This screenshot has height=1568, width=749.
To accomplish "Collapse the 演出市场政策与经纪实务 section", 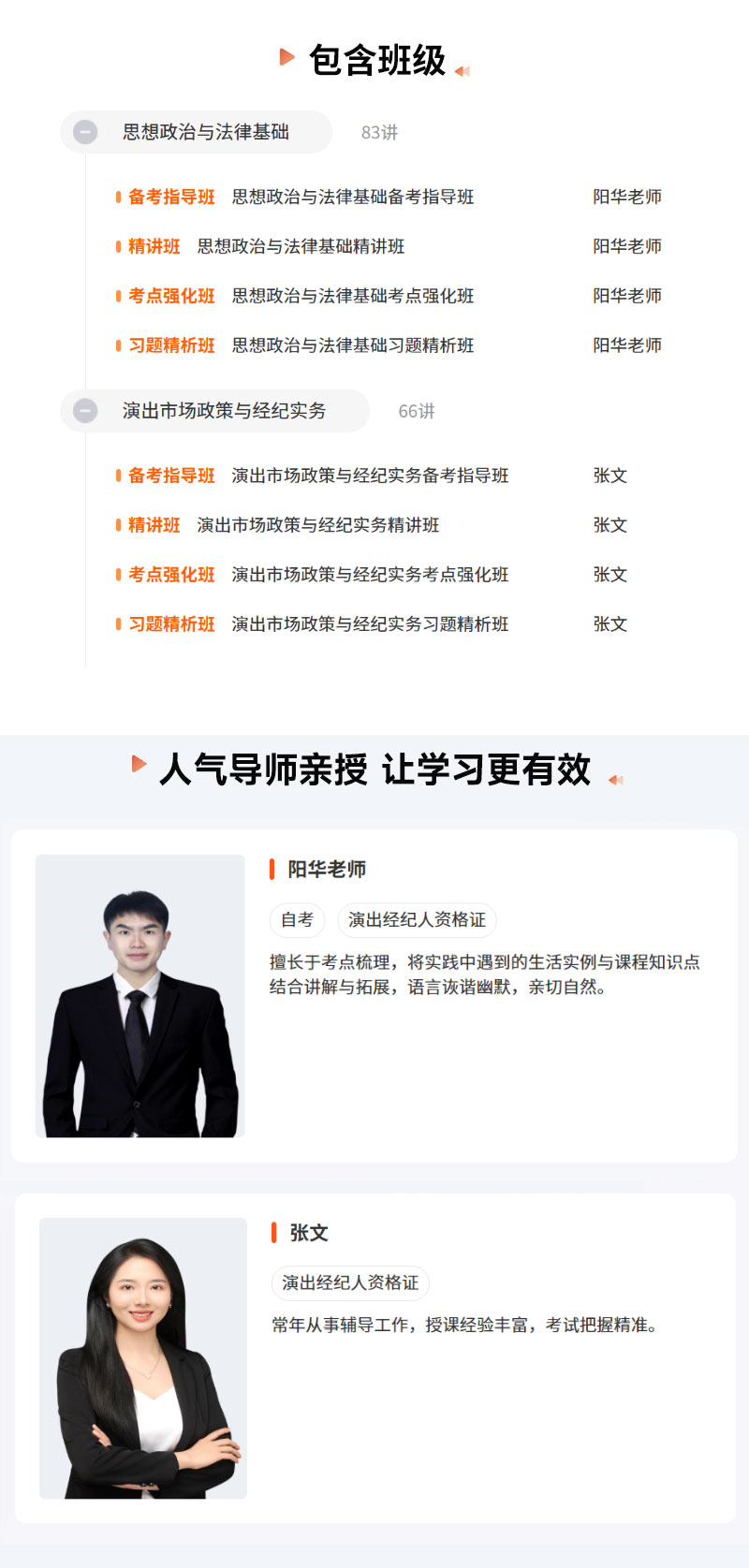I will [x=85, y=411].
